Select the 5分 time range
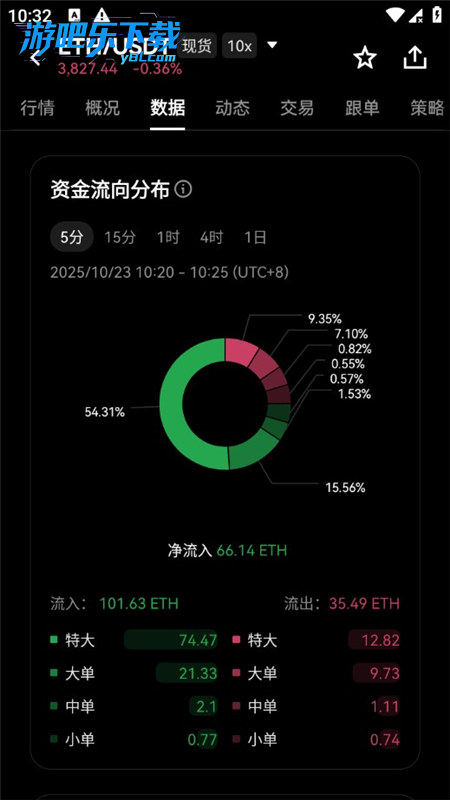The width and height of the screenshot is (450, 800). (72, 237)
